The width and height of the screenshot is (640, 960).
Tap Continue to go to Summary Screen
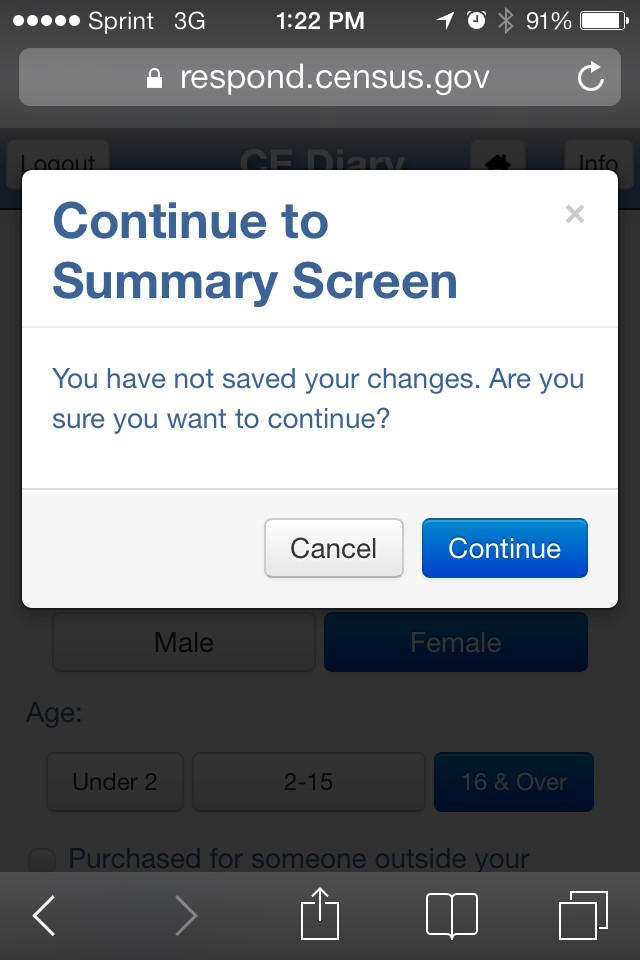point(504,548)
